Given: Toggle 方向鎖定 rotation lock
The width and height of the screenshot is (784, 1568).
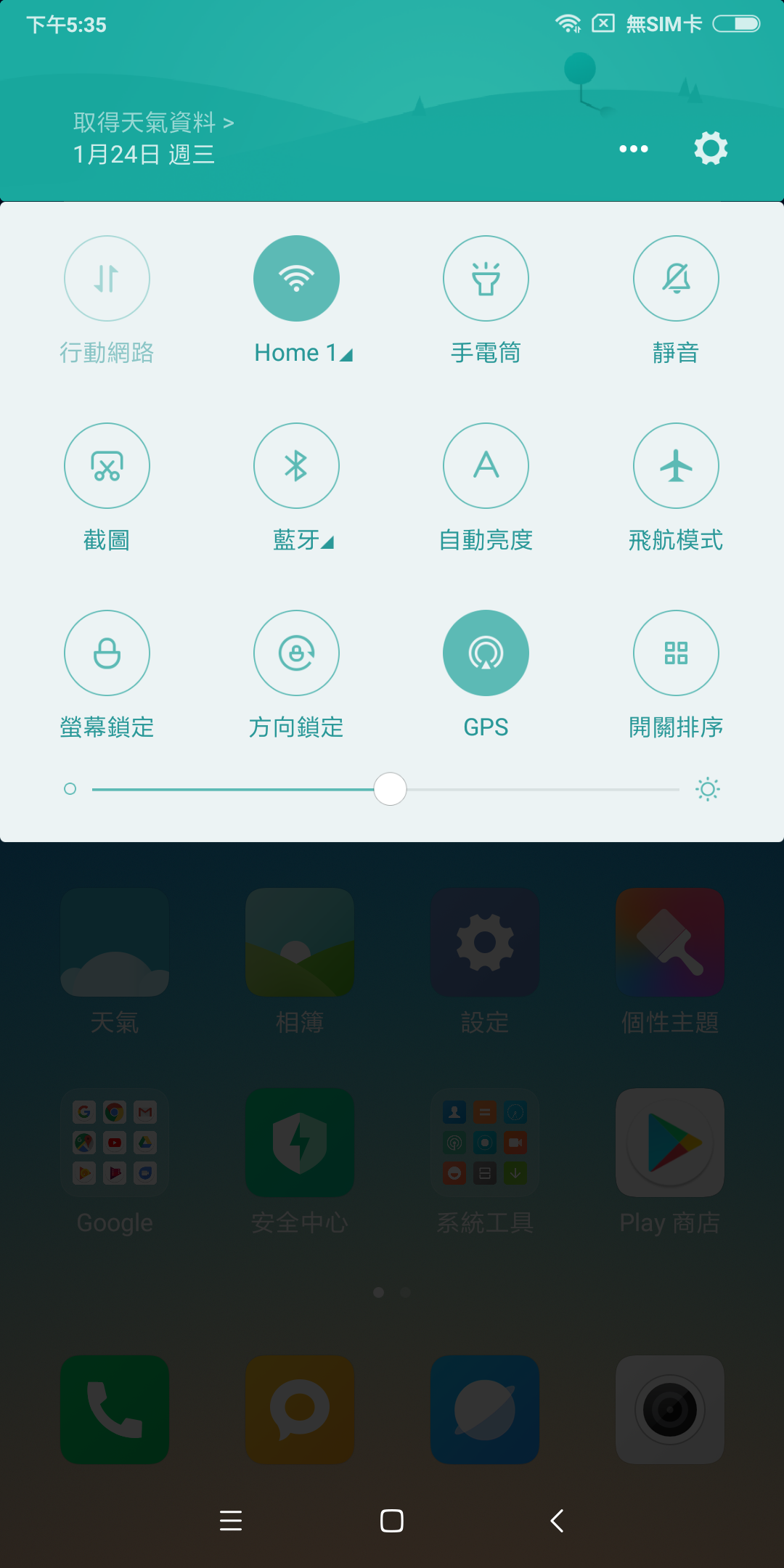Looking at the screenshot, I should click(296, 653).
